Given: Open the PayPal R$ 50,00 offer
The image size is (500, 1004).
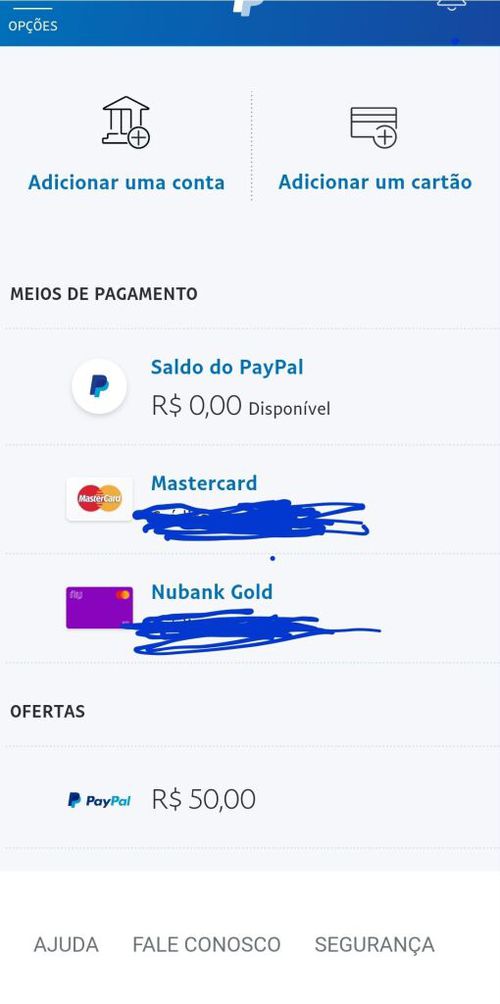Looking at the screenshot, I should click(x=250, y=798).
